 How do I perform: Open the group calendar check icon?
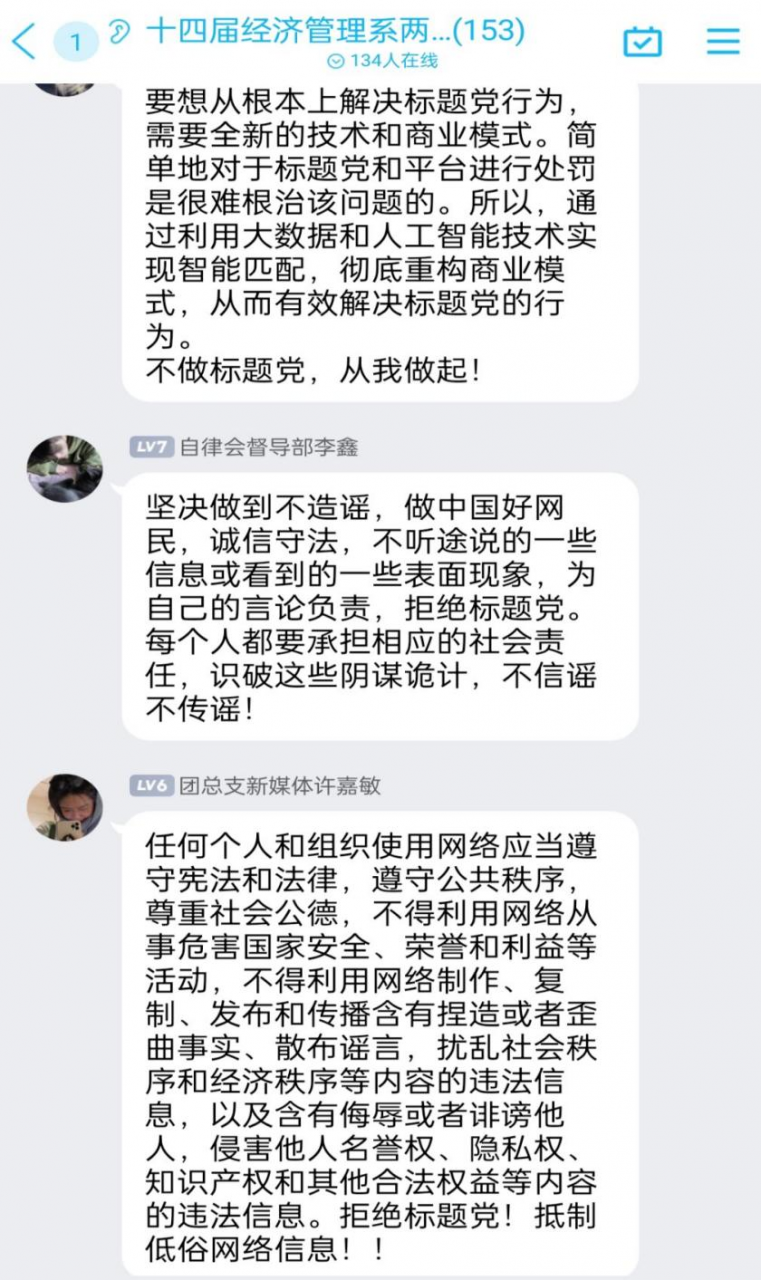642,41
